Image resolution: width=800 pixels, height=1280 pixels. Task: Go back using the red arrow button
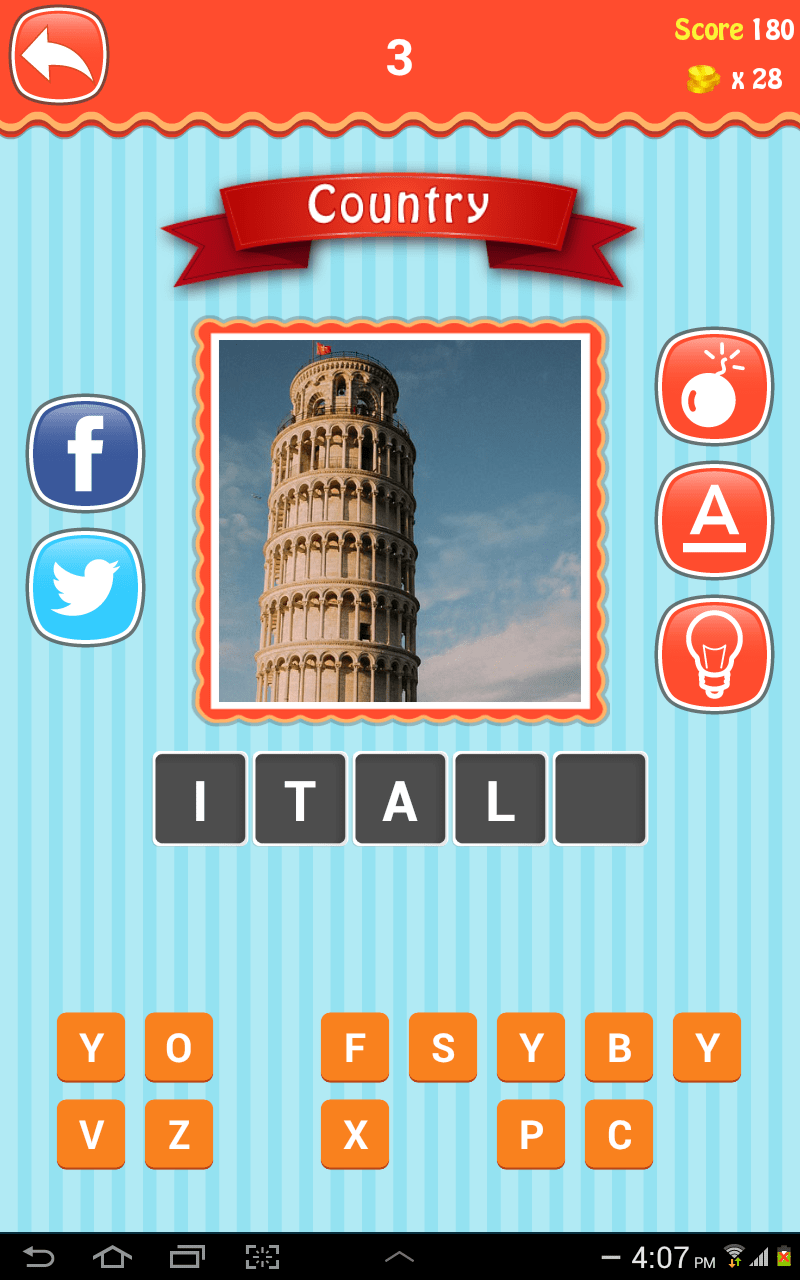[x=59, y=55]
